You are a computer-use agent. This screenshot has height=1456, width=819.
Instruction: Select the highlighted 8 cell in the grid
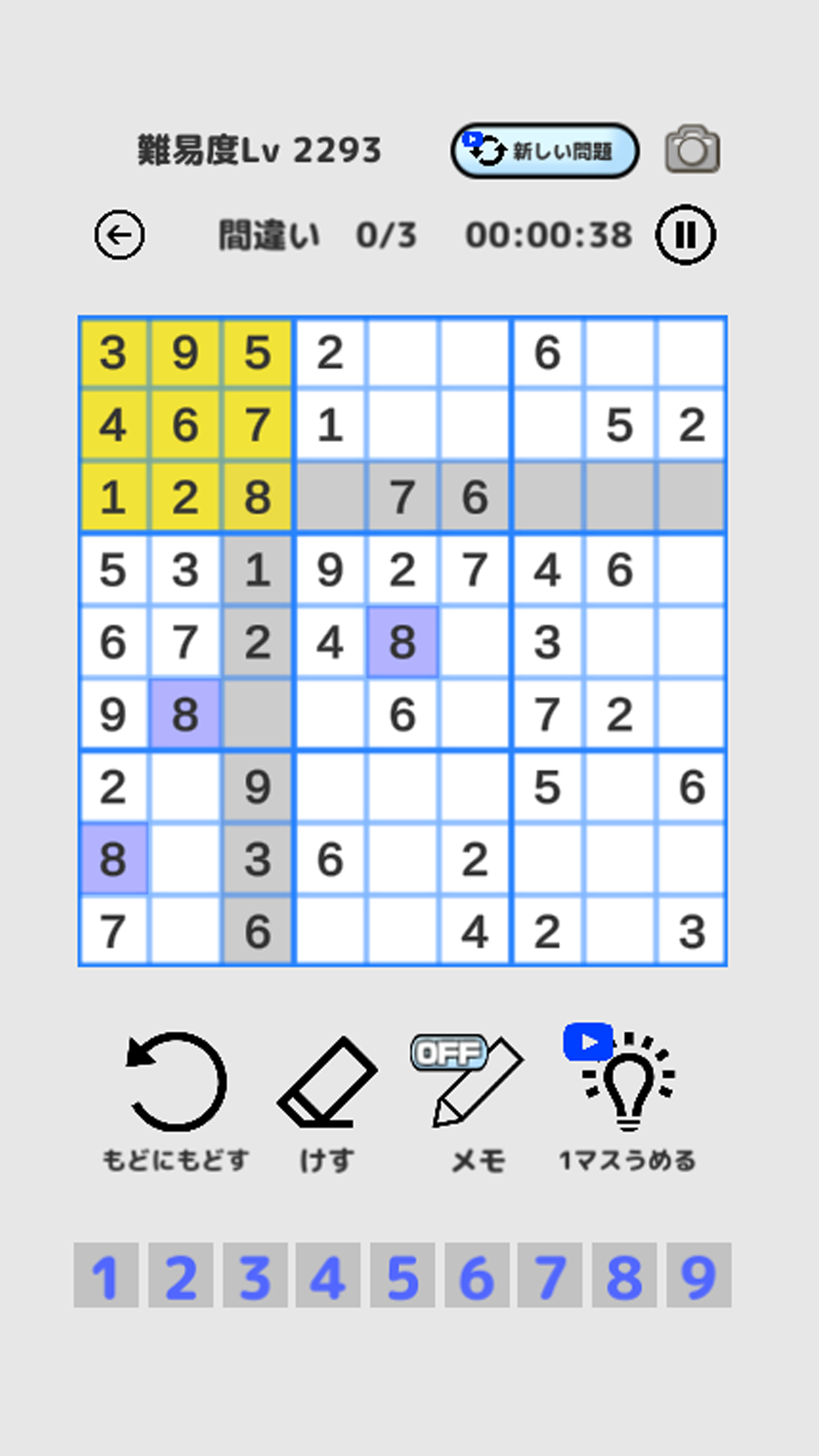pyautogui.click(x=404, y=643)
